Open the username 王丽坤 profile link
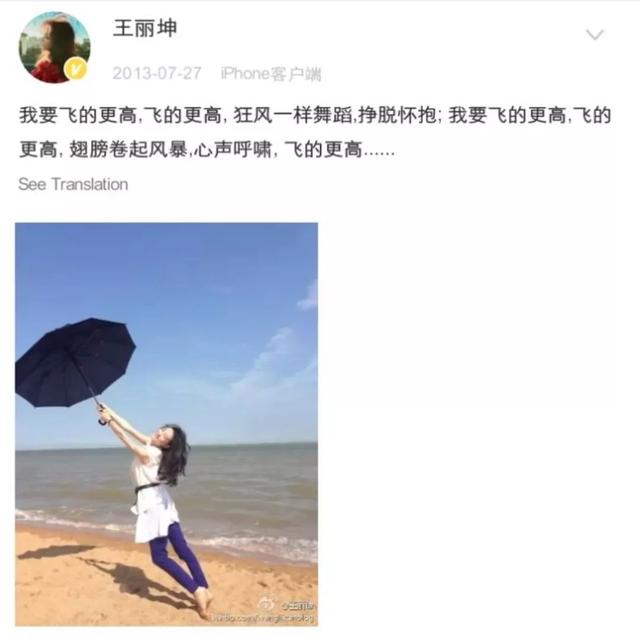Image resolution: width=640 pixels, height=643 pixels. (144, 29)
